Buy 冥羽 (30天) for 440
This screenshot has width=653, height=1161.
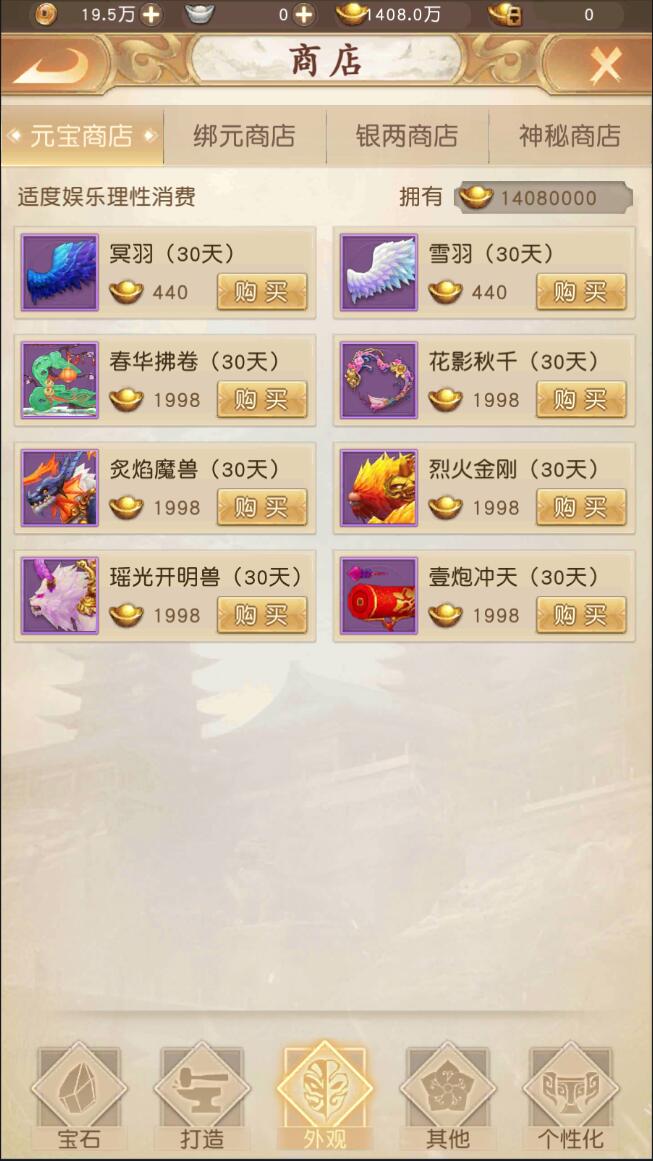pyautogui.click(x=261, y=292)
